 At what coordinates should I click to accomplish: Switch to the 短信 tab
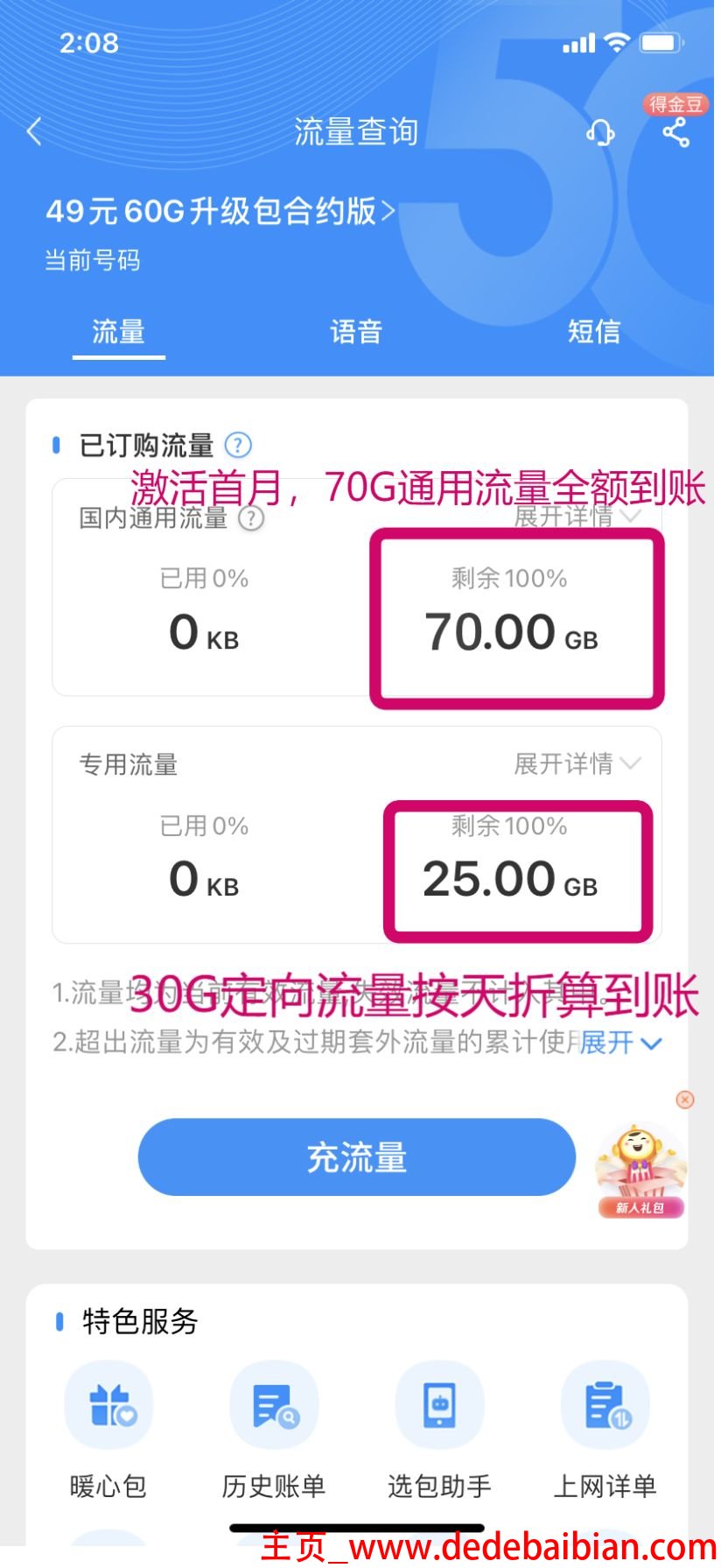[x=594, y=332]
